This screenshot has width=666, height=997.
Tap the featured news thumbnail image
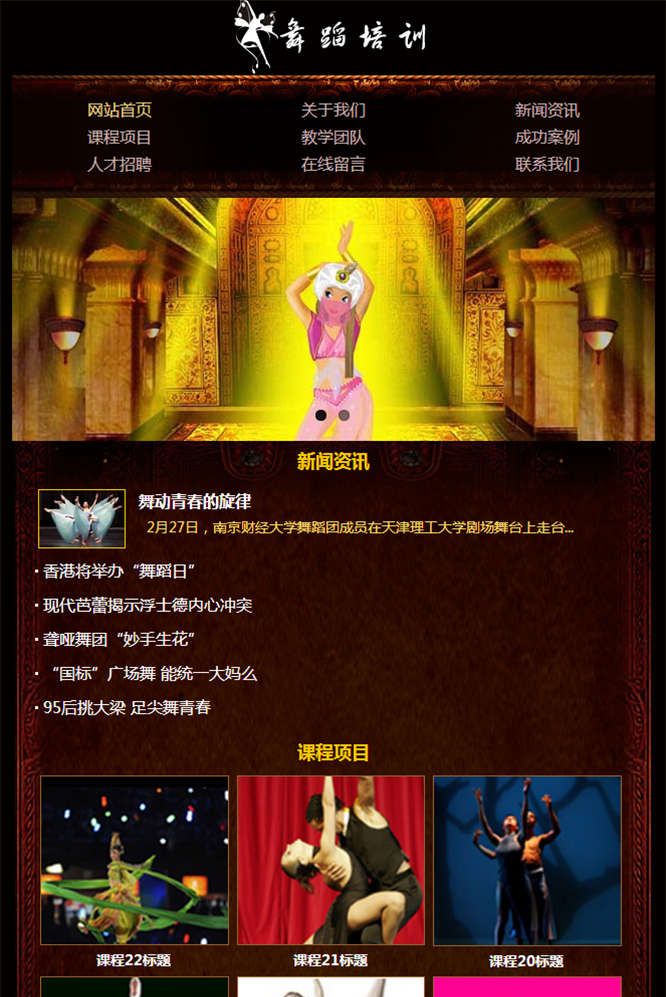81,518
